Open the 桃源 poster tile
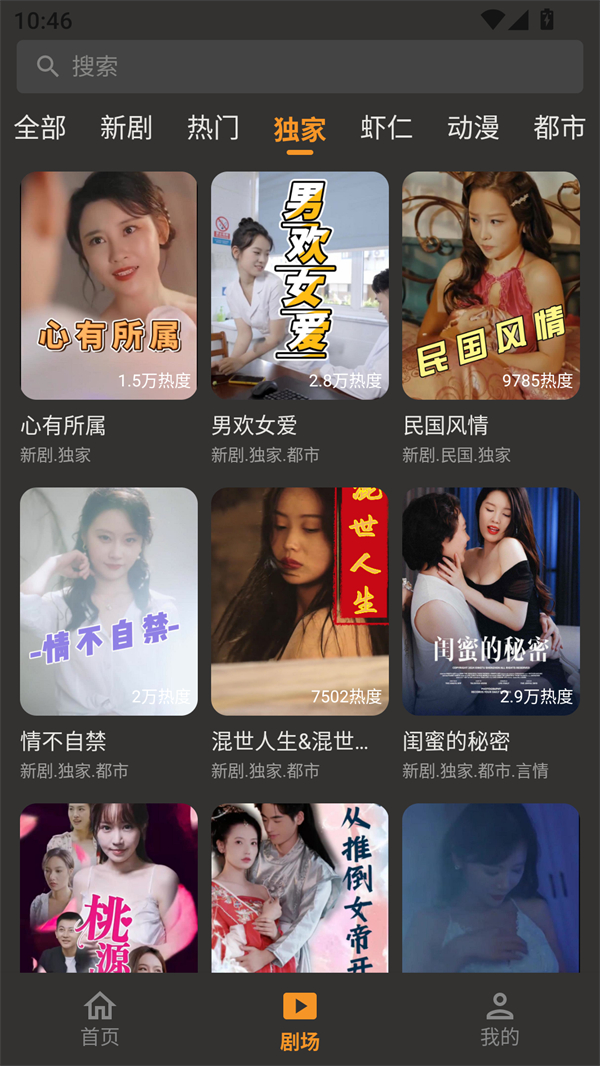600x1066 pixels. point(109,888)
